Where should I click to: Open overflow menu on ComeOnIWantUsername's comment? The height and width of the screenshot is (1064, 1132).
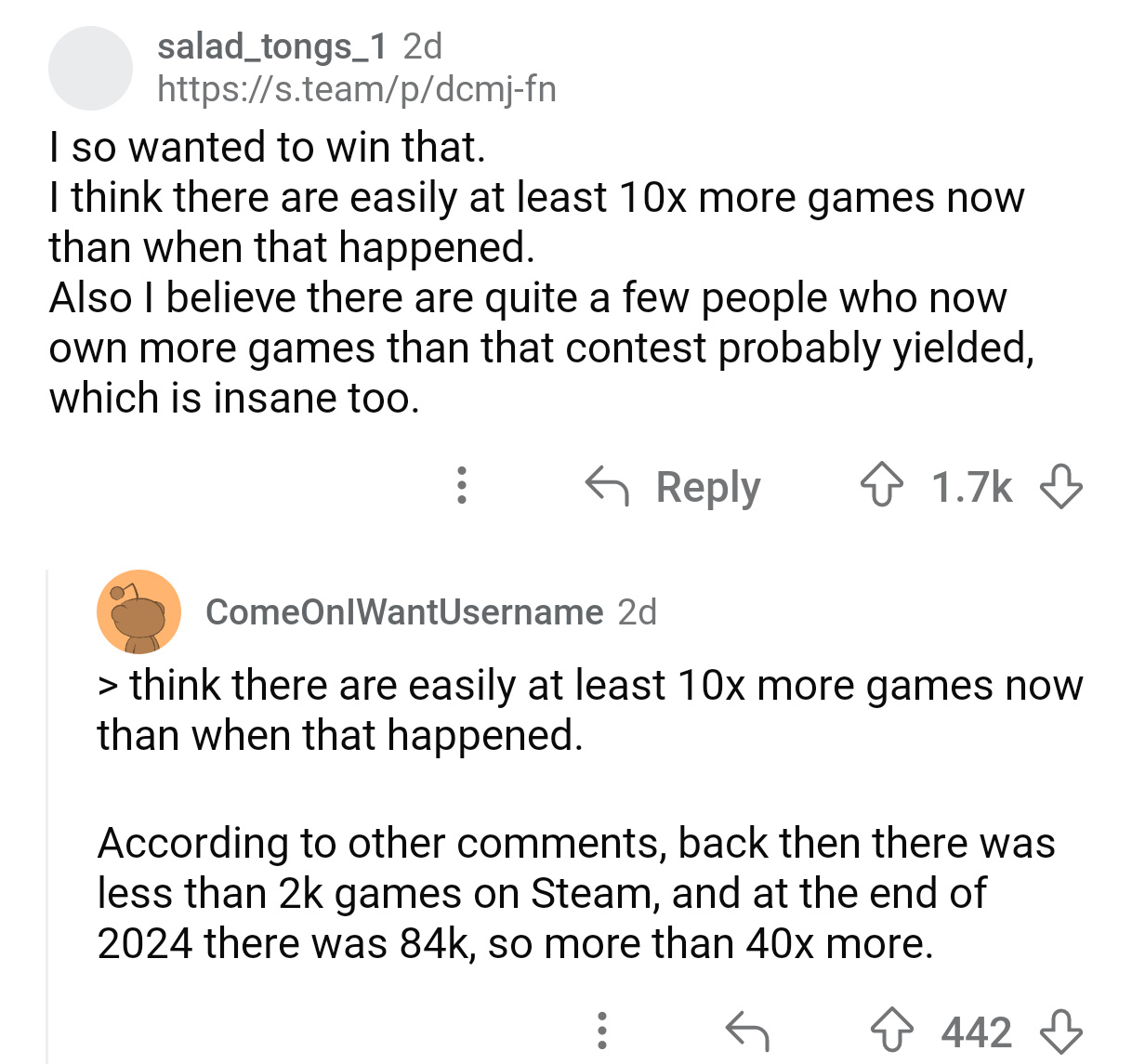pyautogui.click(x=602, y=1031)
